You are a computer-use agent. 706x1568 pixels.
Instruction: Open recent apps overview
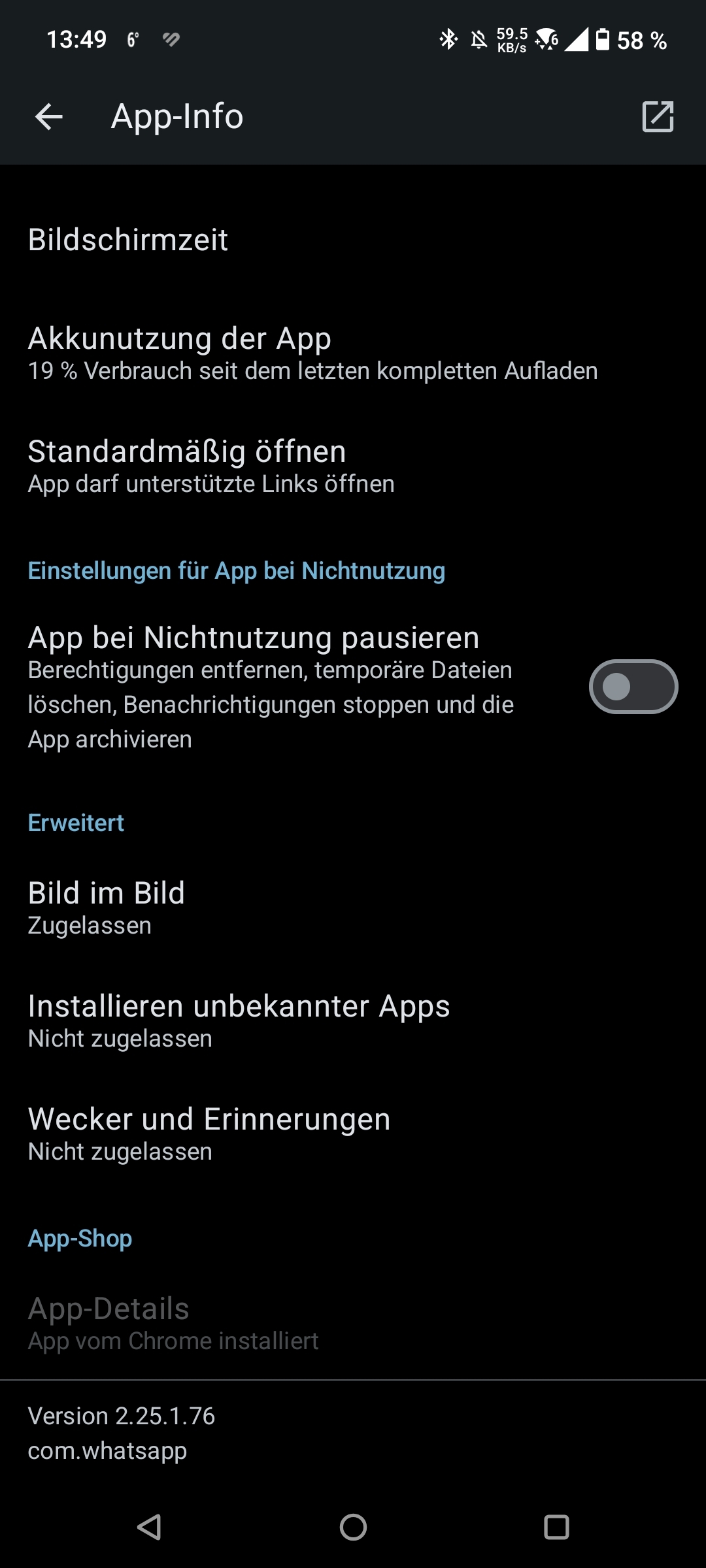pyautogui.click(x=556, y=1527)
